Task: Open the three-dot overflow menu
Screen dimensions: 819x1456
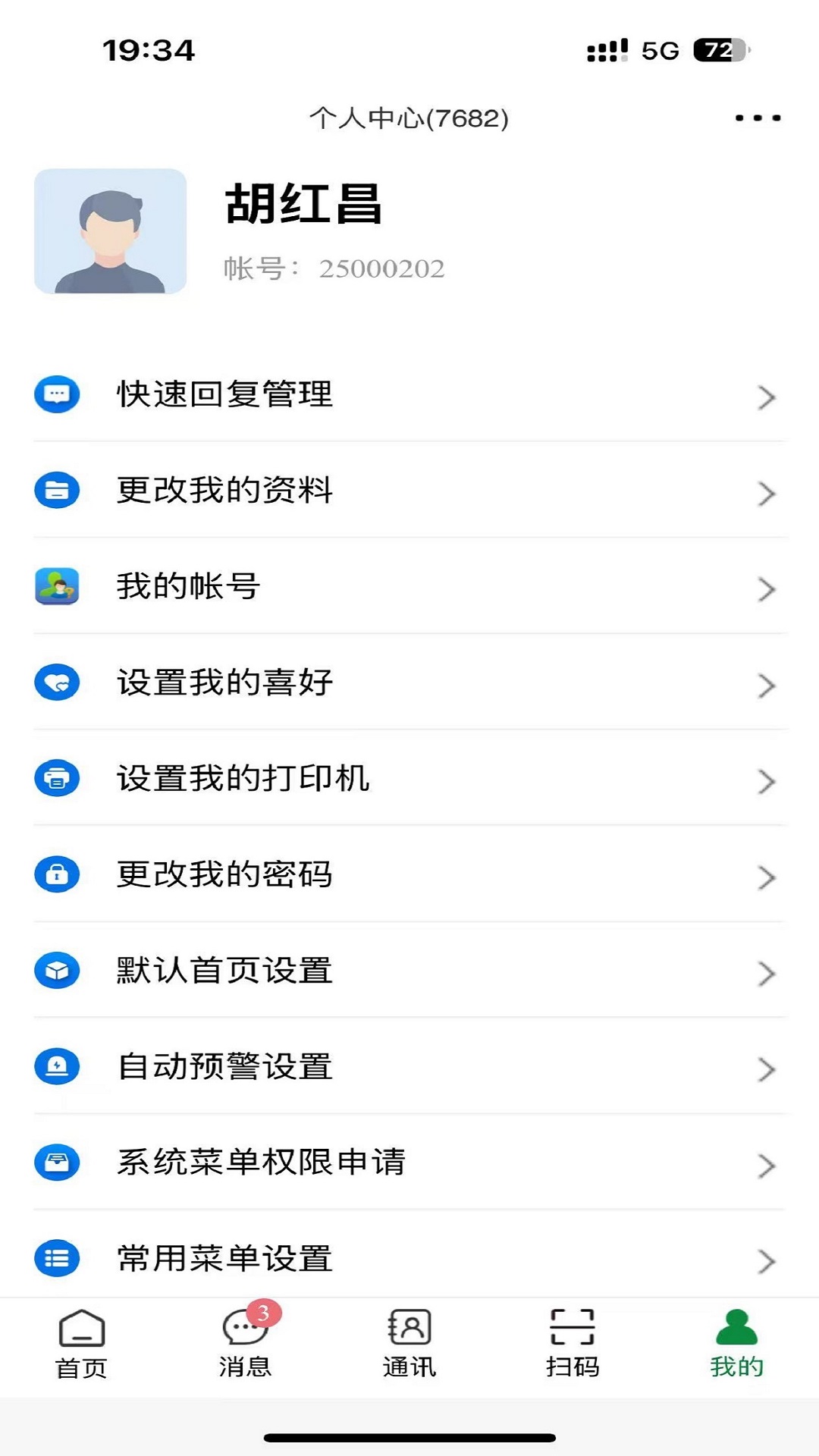Action: point(758,118)
